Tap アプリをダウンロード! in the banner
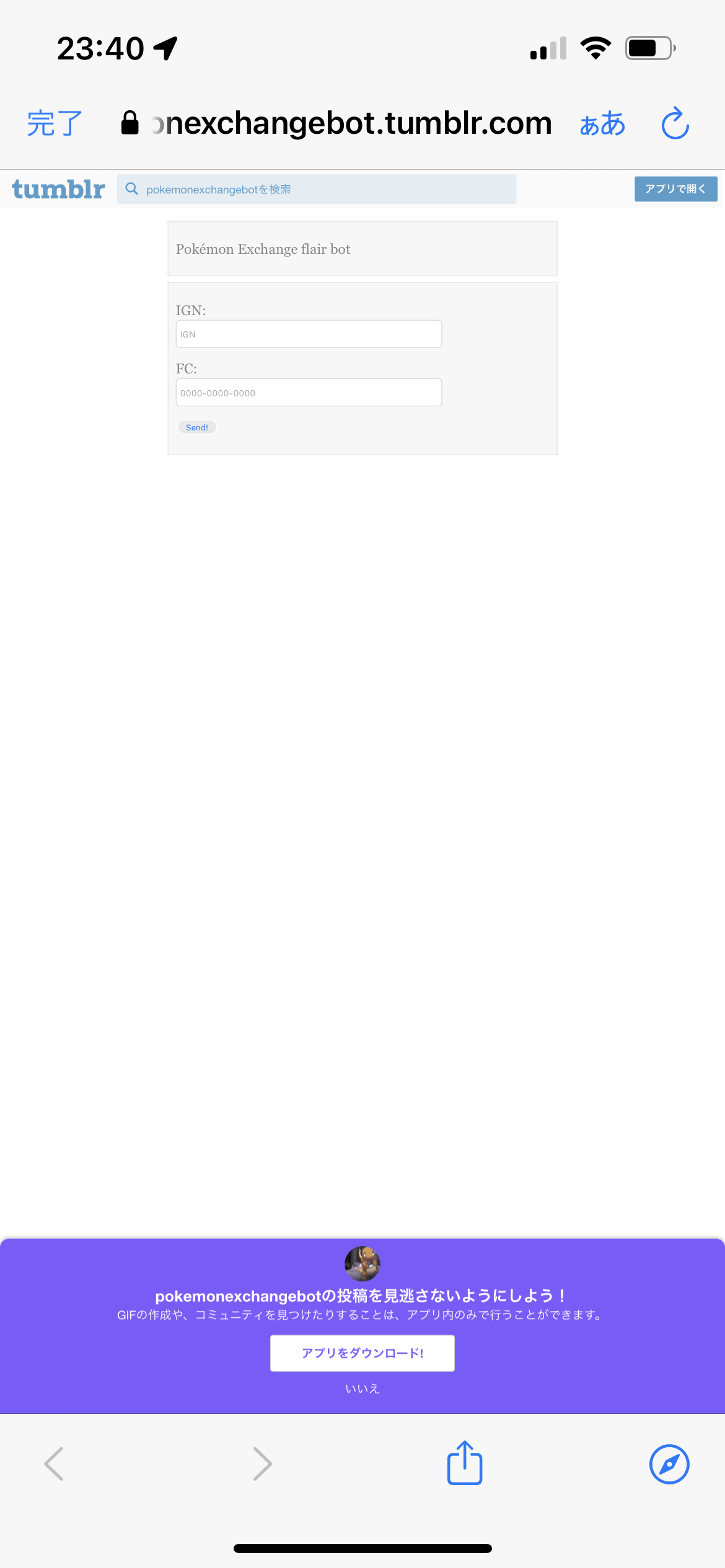The height and width of the screenshot is (1568, 725). 362,1353
